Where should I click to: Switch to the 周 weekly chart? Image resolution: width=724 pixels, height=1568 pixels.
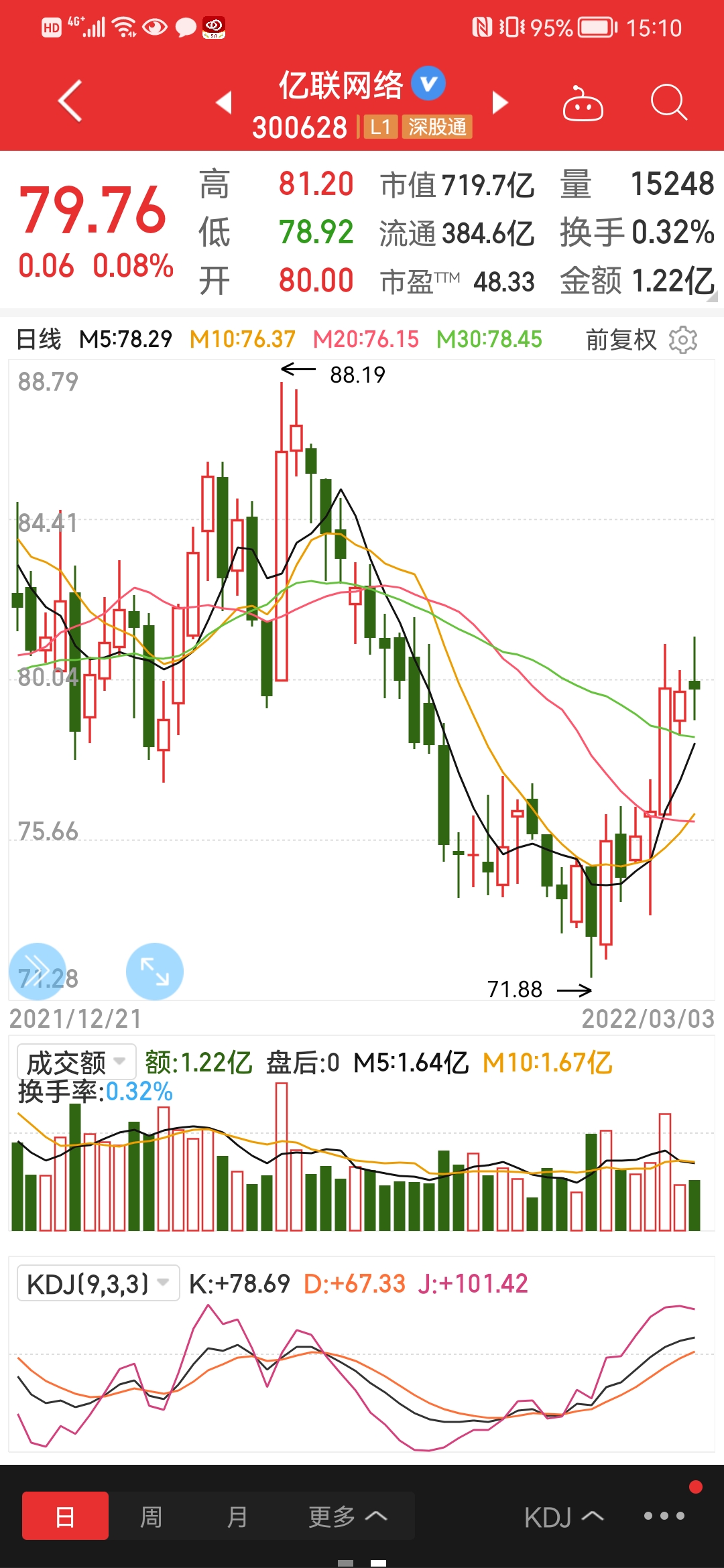151,1516
